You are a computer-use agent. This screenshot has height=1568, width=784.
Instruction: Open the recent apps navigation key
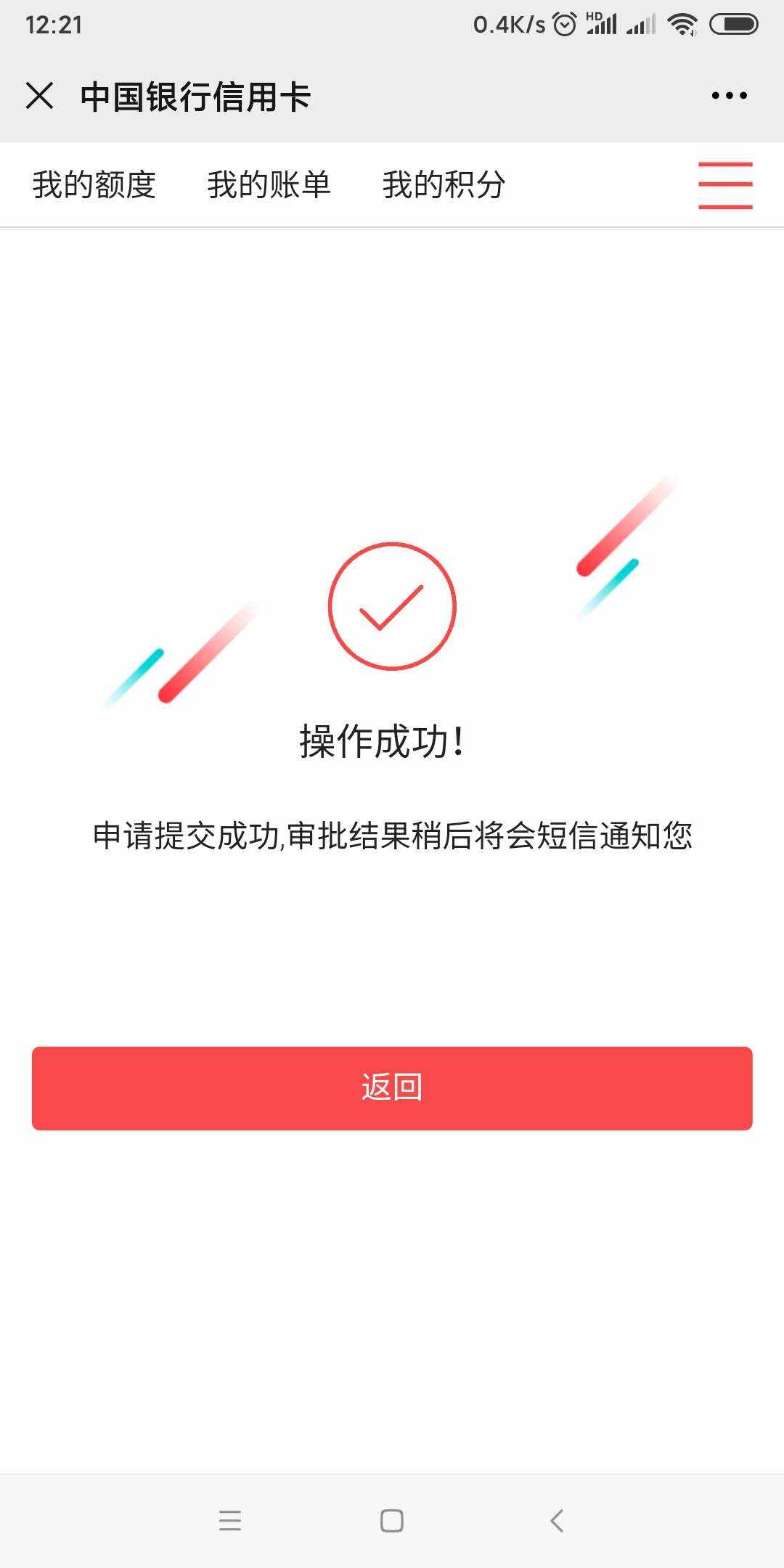tap(231, 1521)
